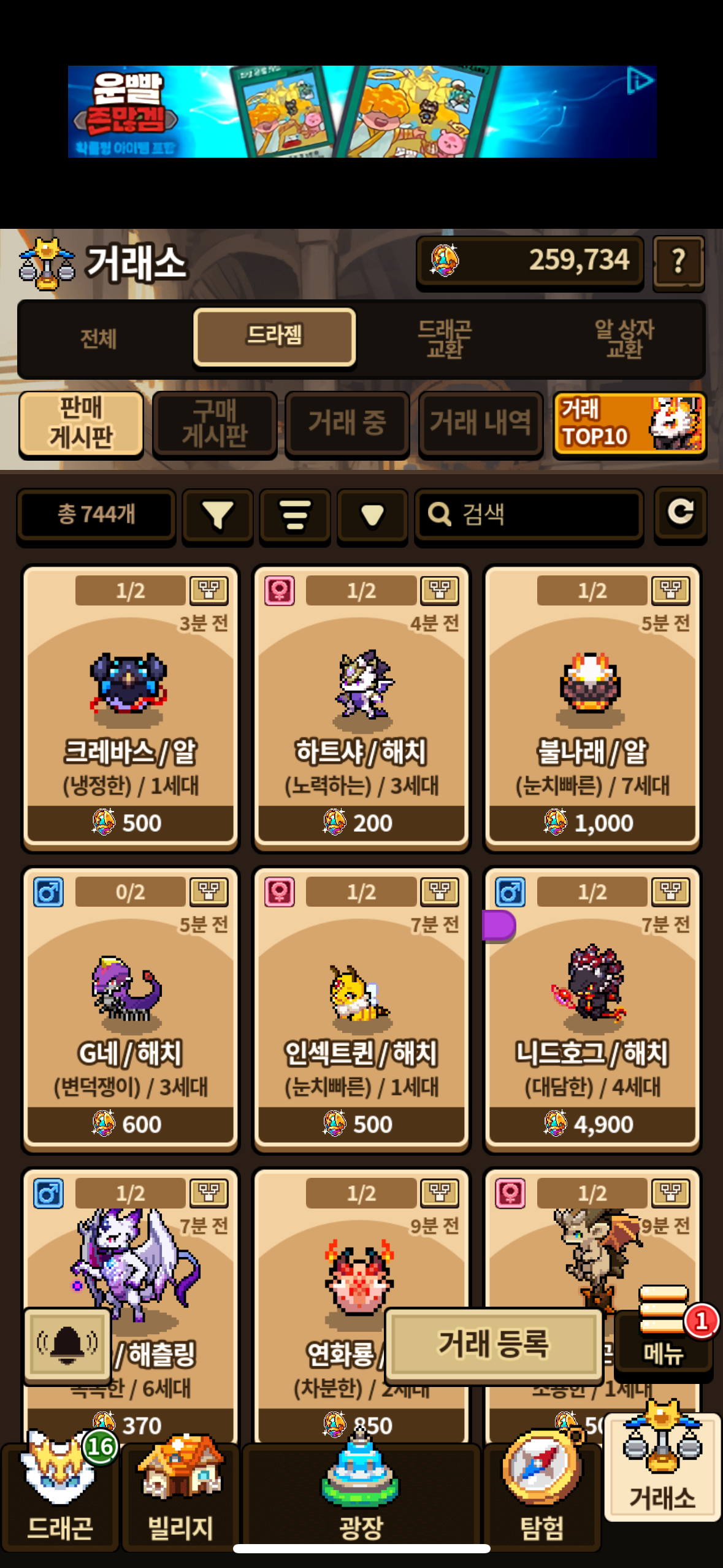Open the funnel filter options
This screenshot has height=1568, width=723.
[218, 515]
